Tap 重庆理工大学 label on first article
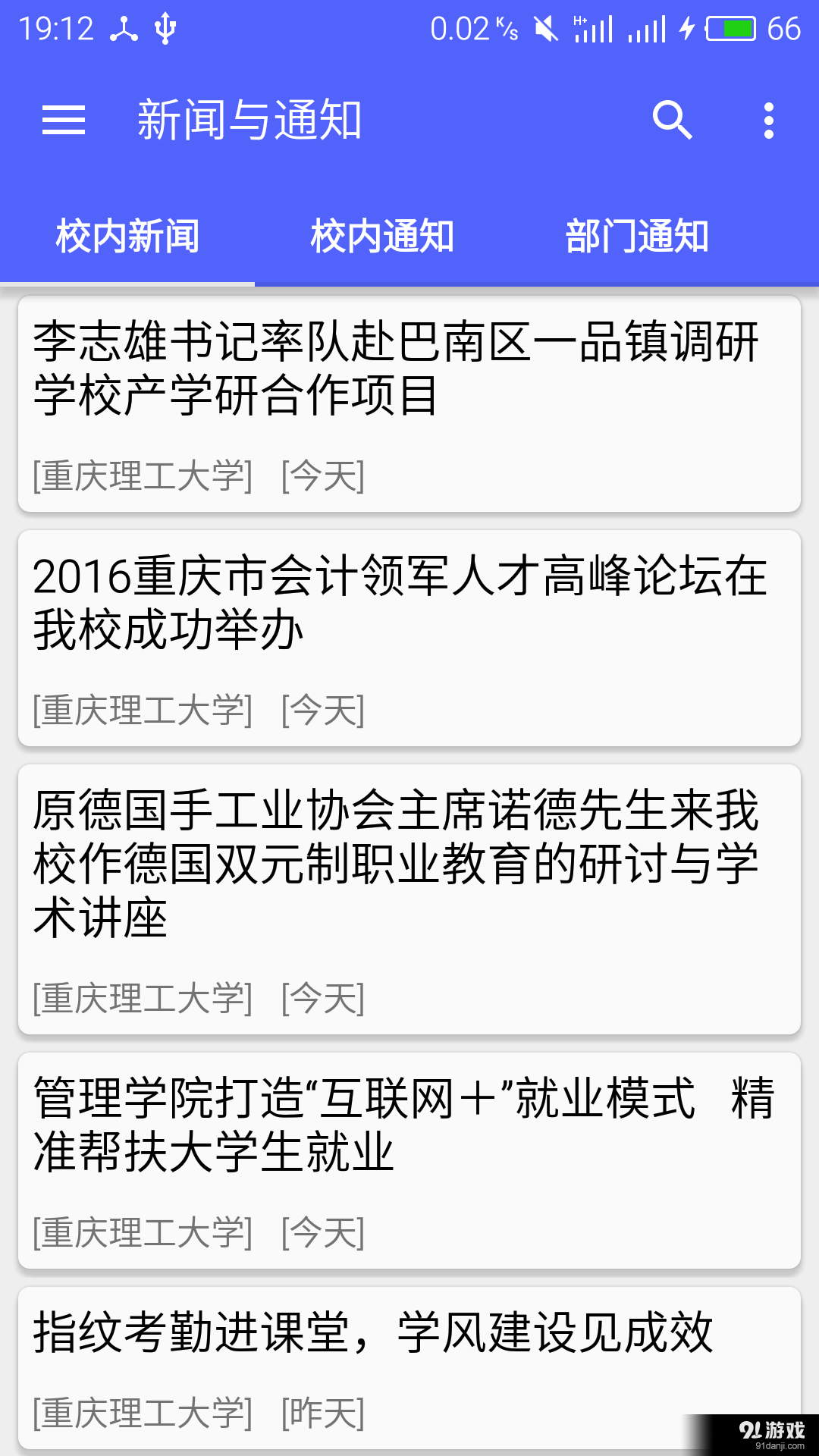Screen dimensions: 819x1456 coord(141,476)
